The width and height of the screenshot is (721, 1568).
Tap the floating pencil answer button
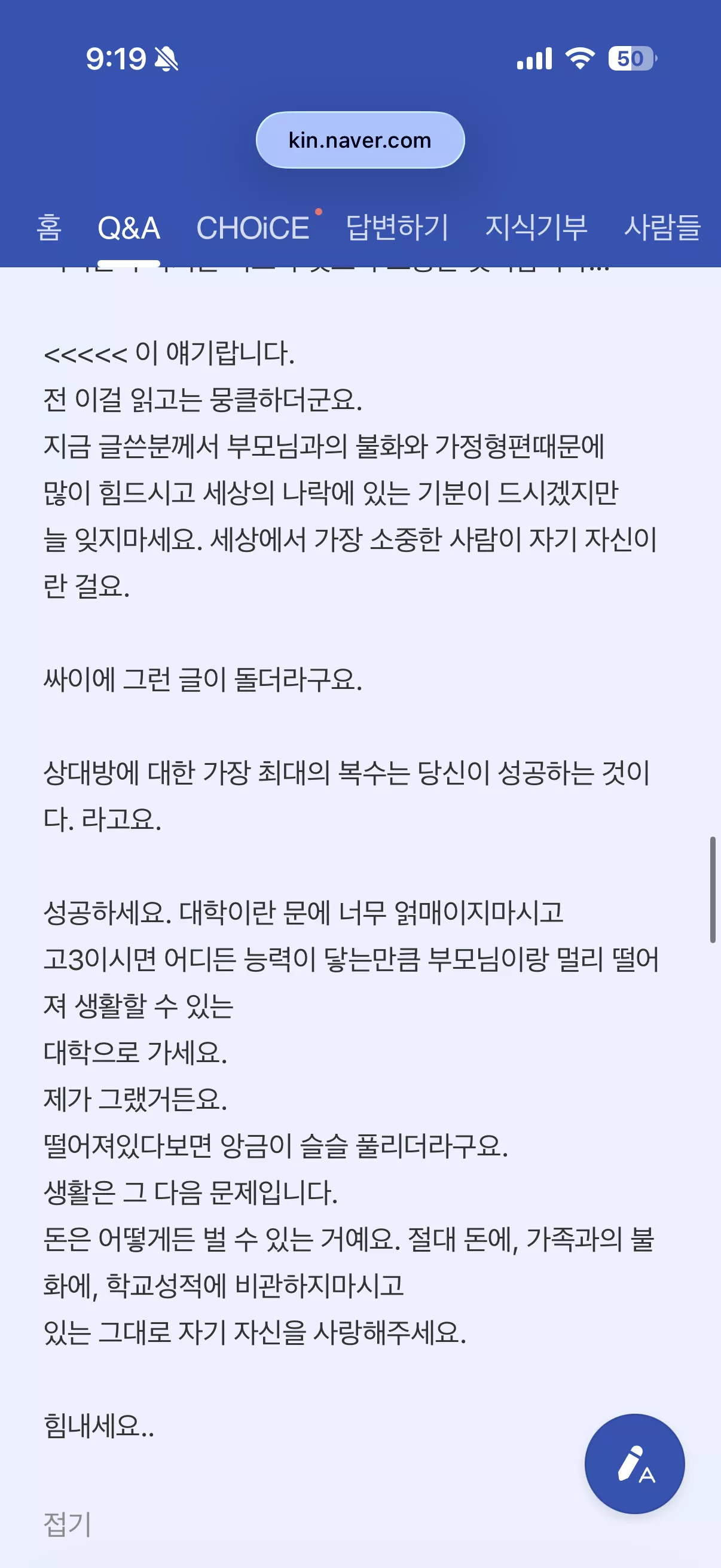coord(634,1463)
